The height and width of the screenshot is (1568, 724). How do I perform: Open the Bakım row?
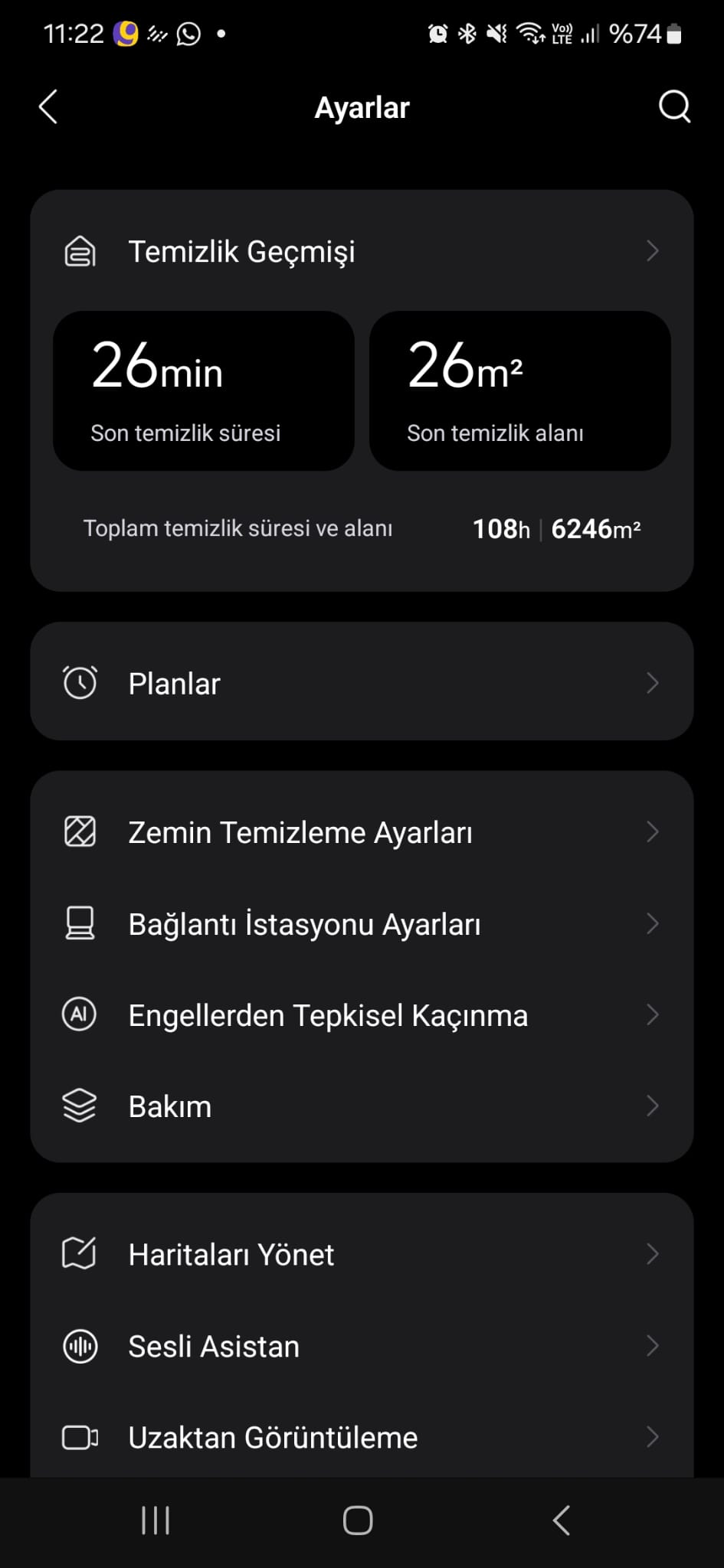click(x=362, y=1106)
